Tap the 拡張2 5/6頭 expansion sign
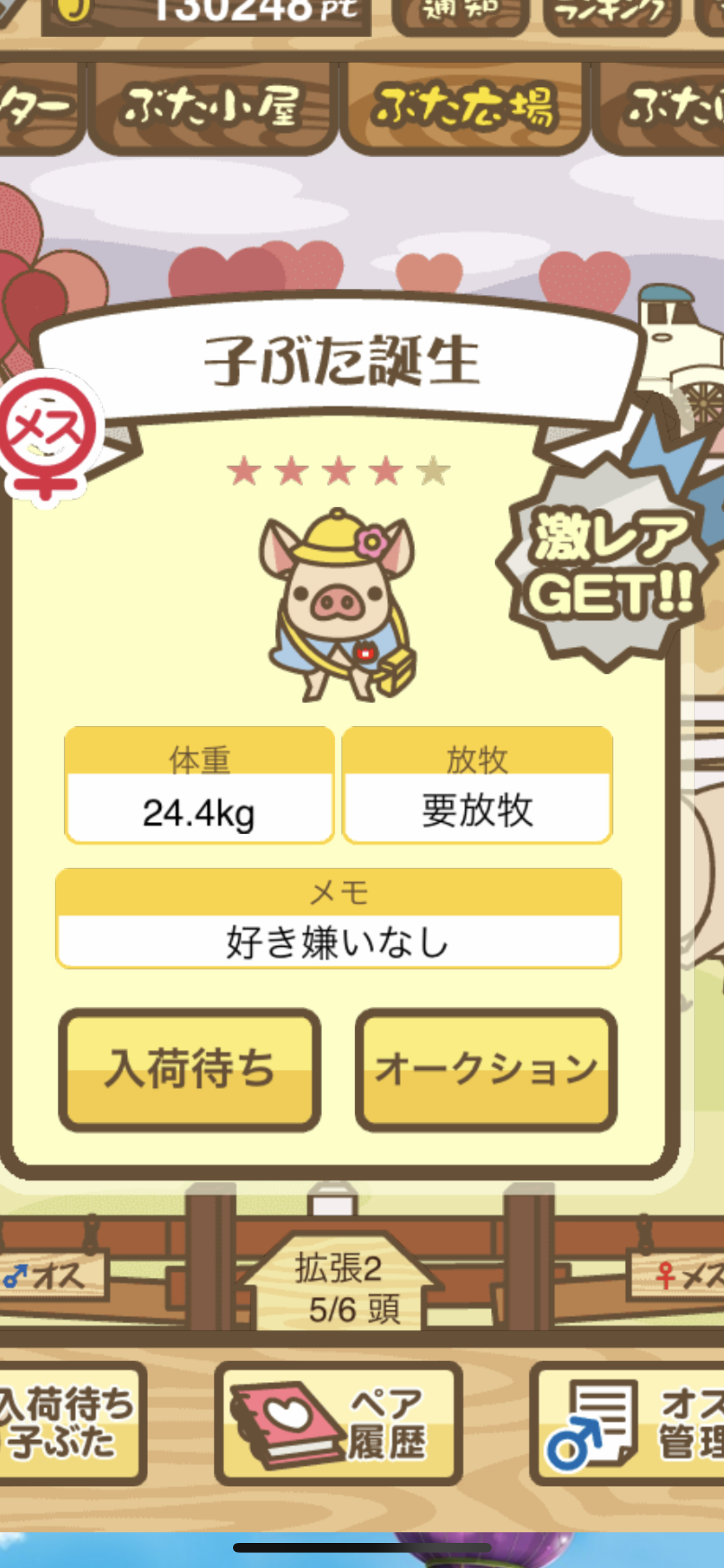The height and width of the screenshot is (1568, 724). tap(339, 1283)
